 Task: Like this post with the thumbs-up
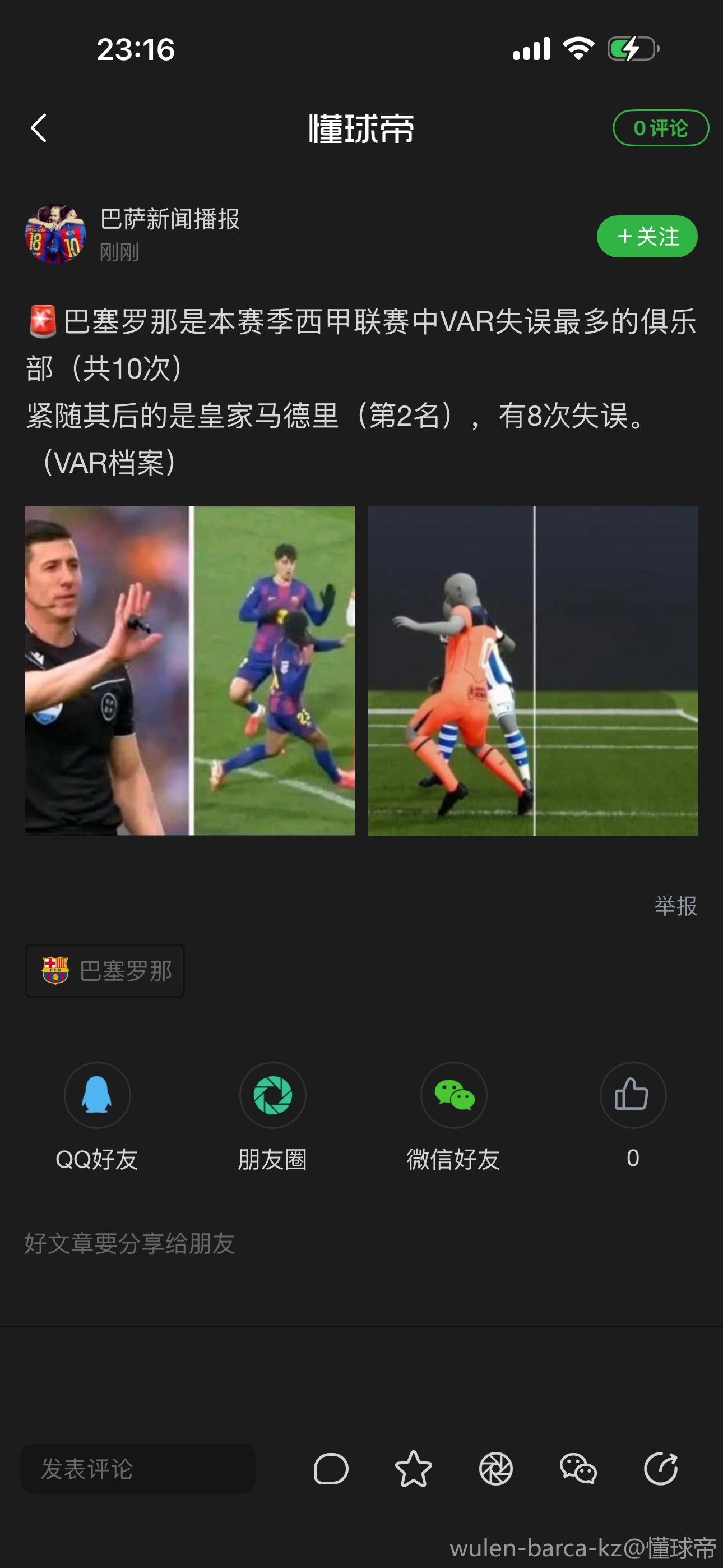coord(633,1095)
